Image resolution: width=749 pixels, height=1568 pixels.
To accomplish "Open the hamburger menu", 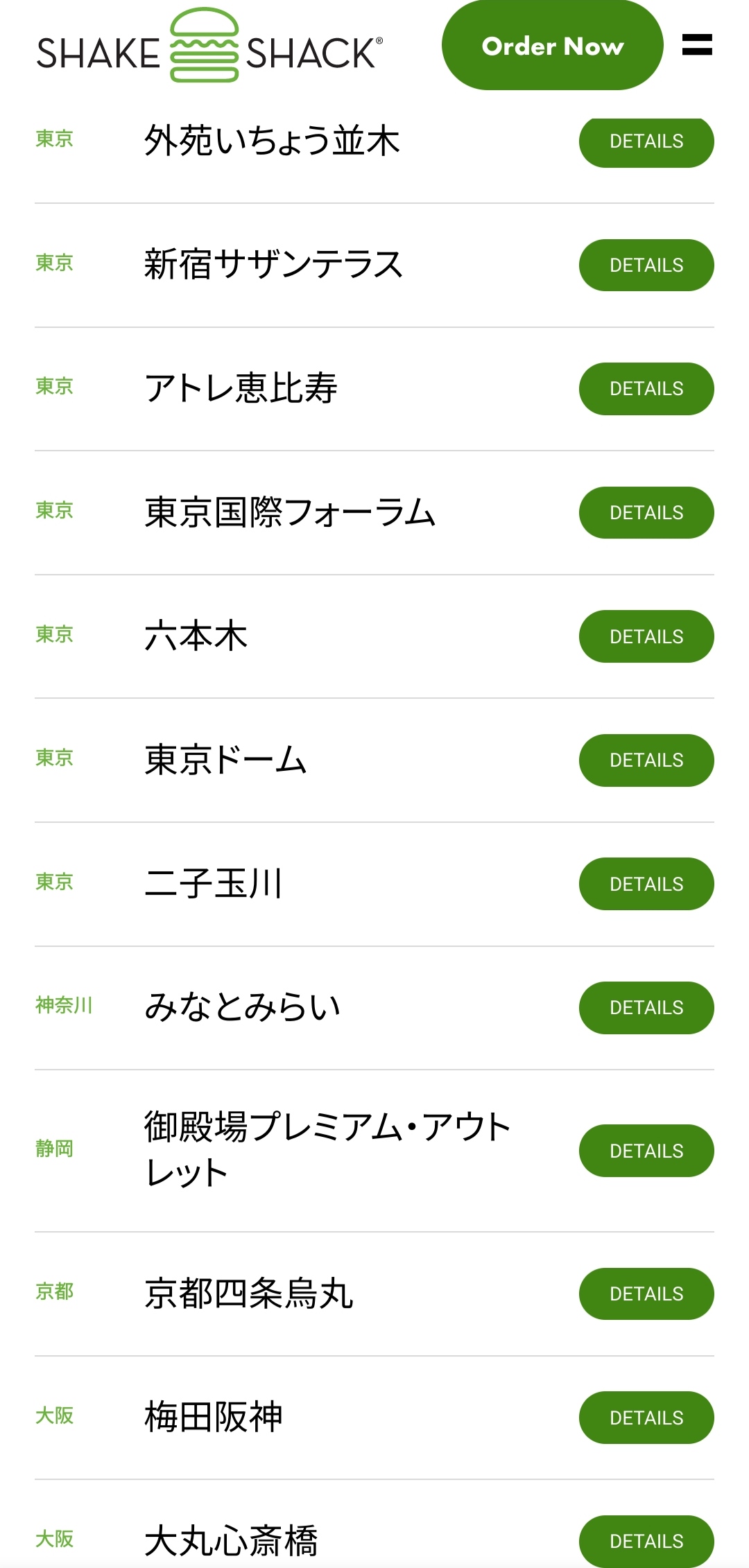I will pos(697,45).
